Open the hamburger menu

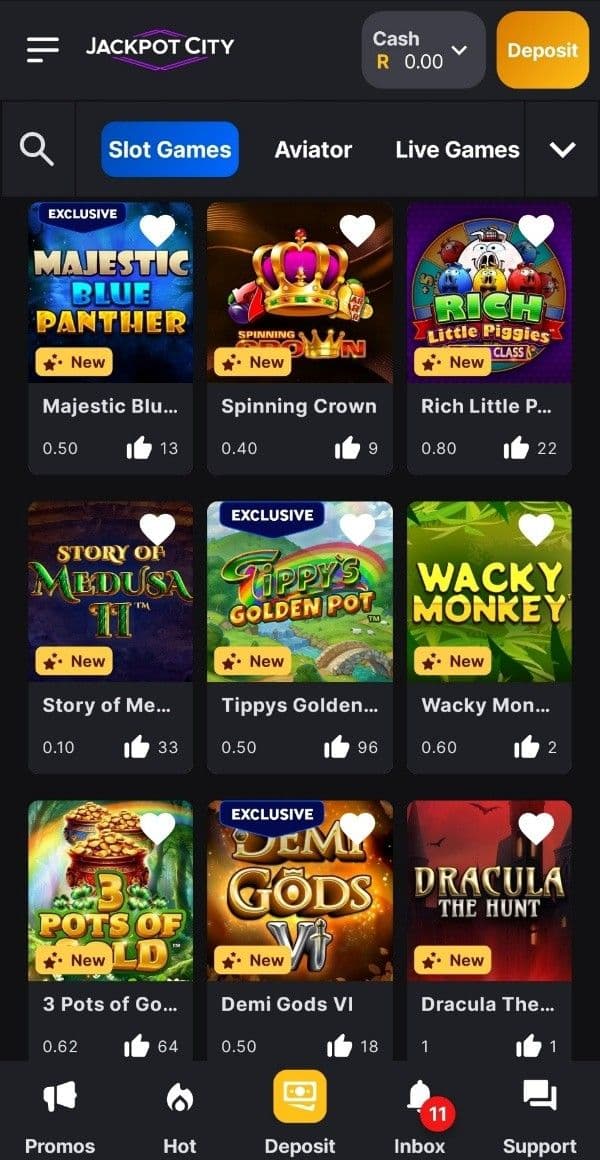[43, 48]
